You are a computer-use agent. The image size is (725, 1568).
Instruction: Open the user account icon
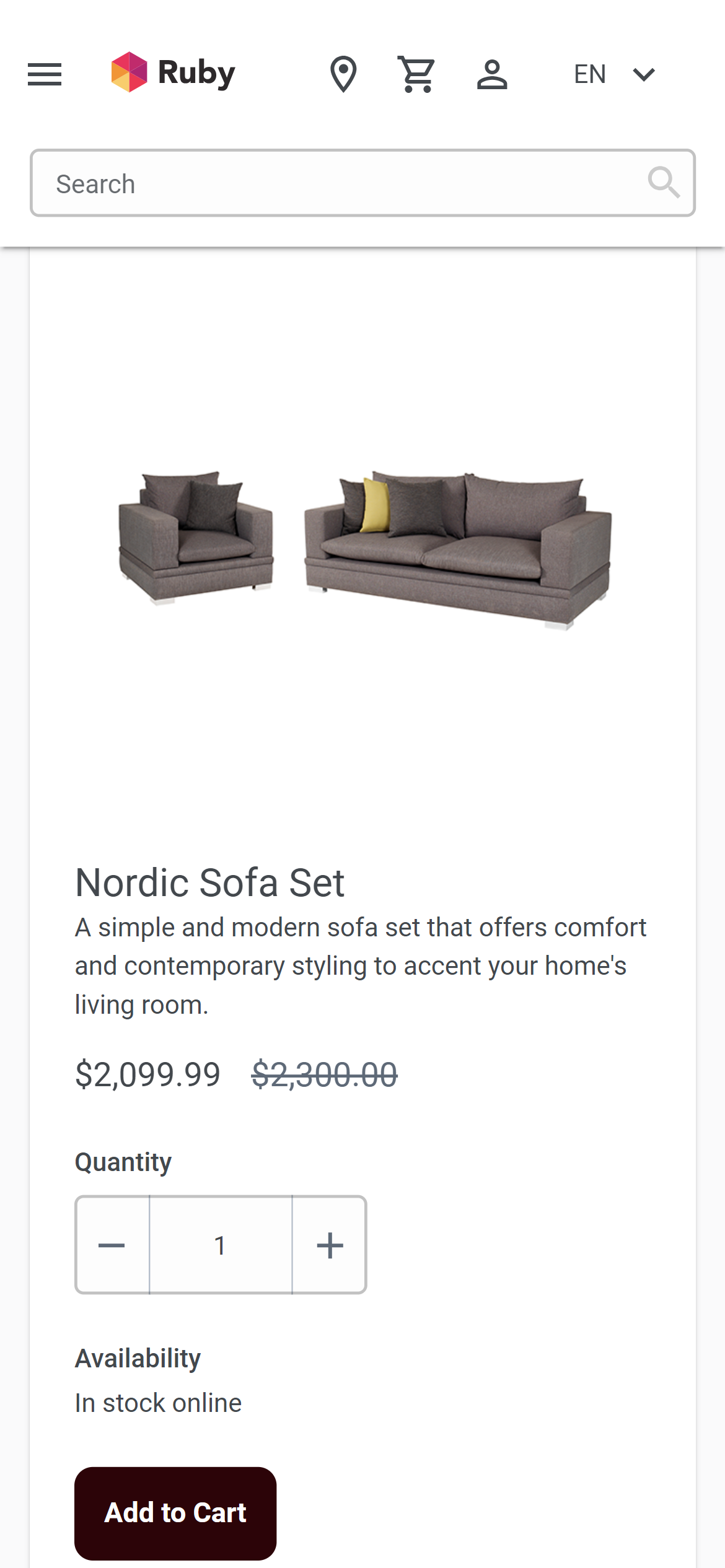pyautogui.click(x=492, y=74)
